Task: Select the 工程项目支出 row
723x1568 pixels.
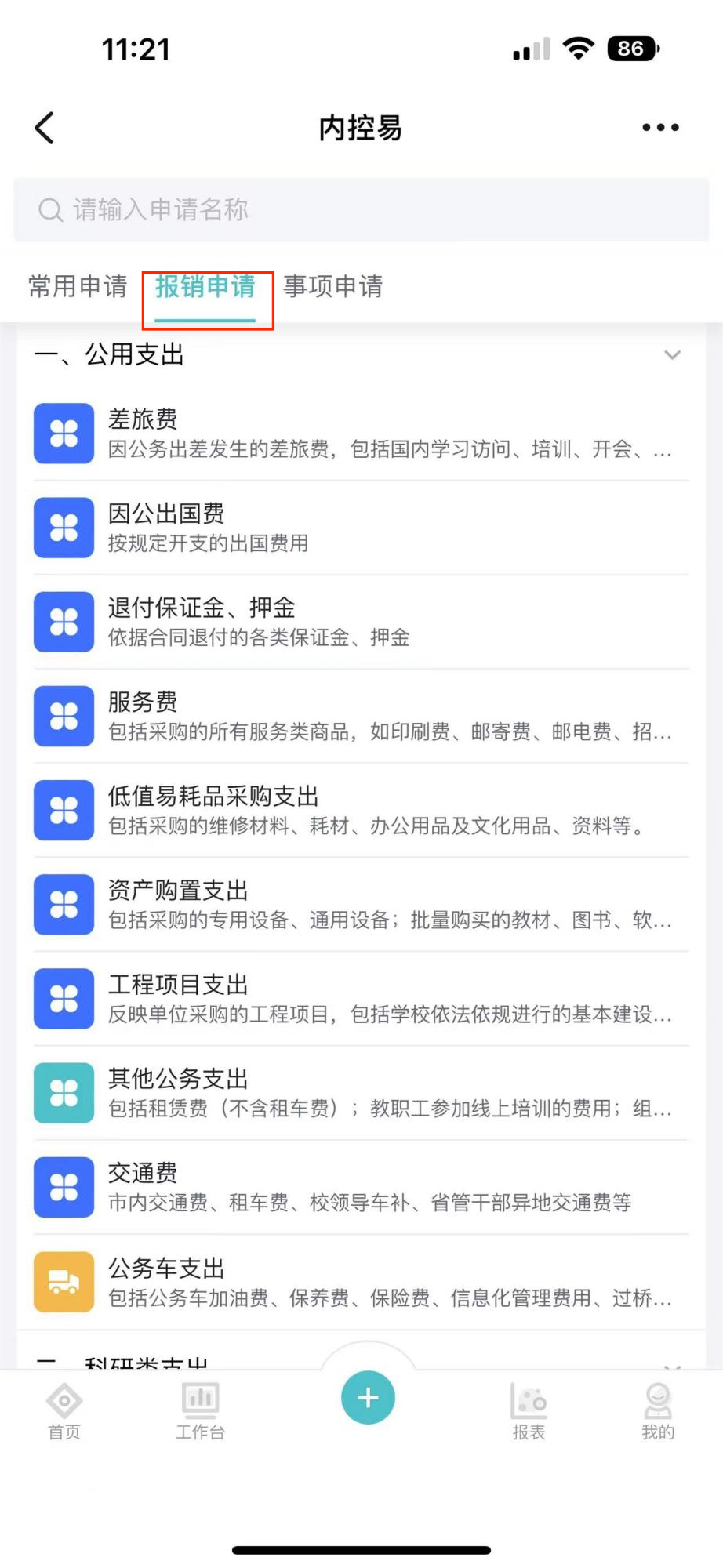Action: (361, 998)
